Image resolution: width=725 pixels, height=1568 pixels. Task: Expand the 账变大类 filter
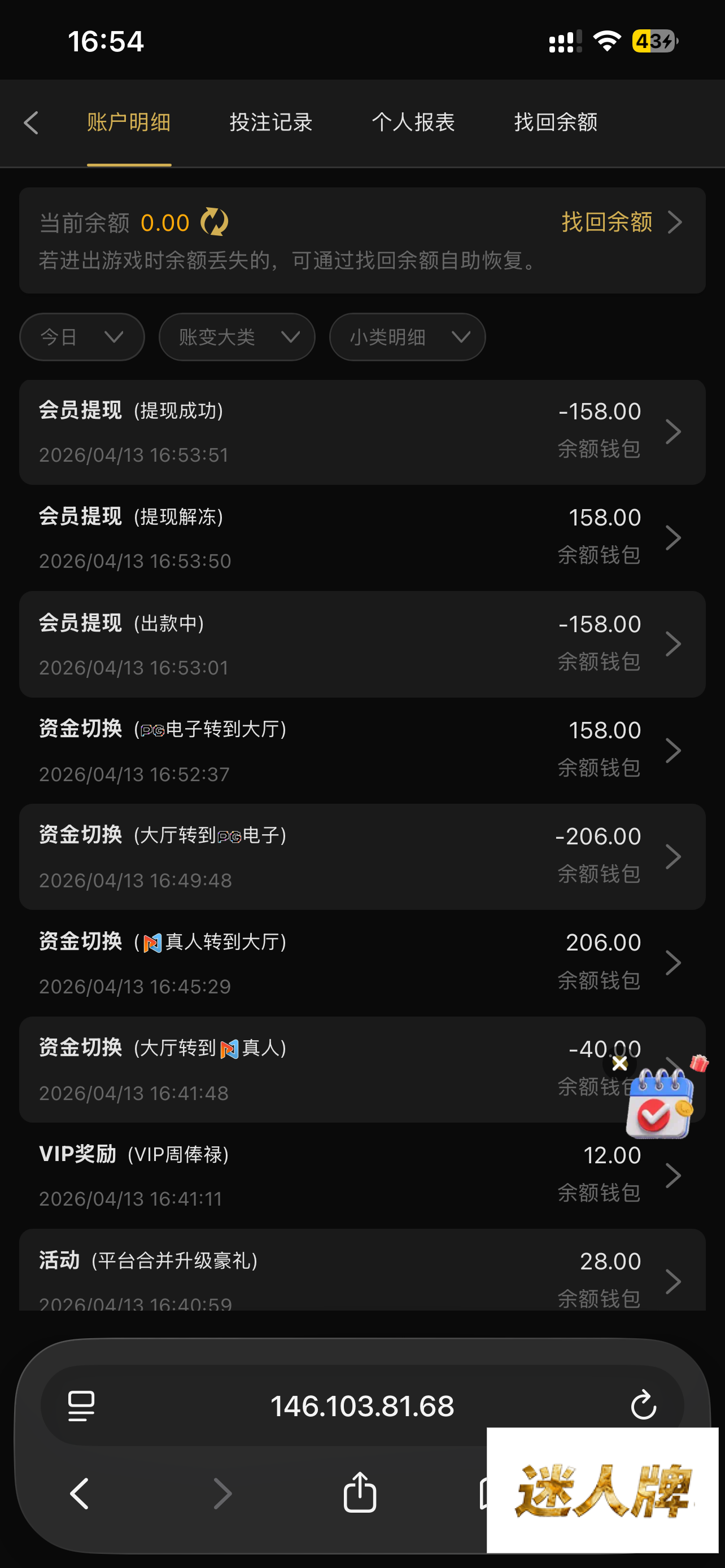tap(237, 336)
